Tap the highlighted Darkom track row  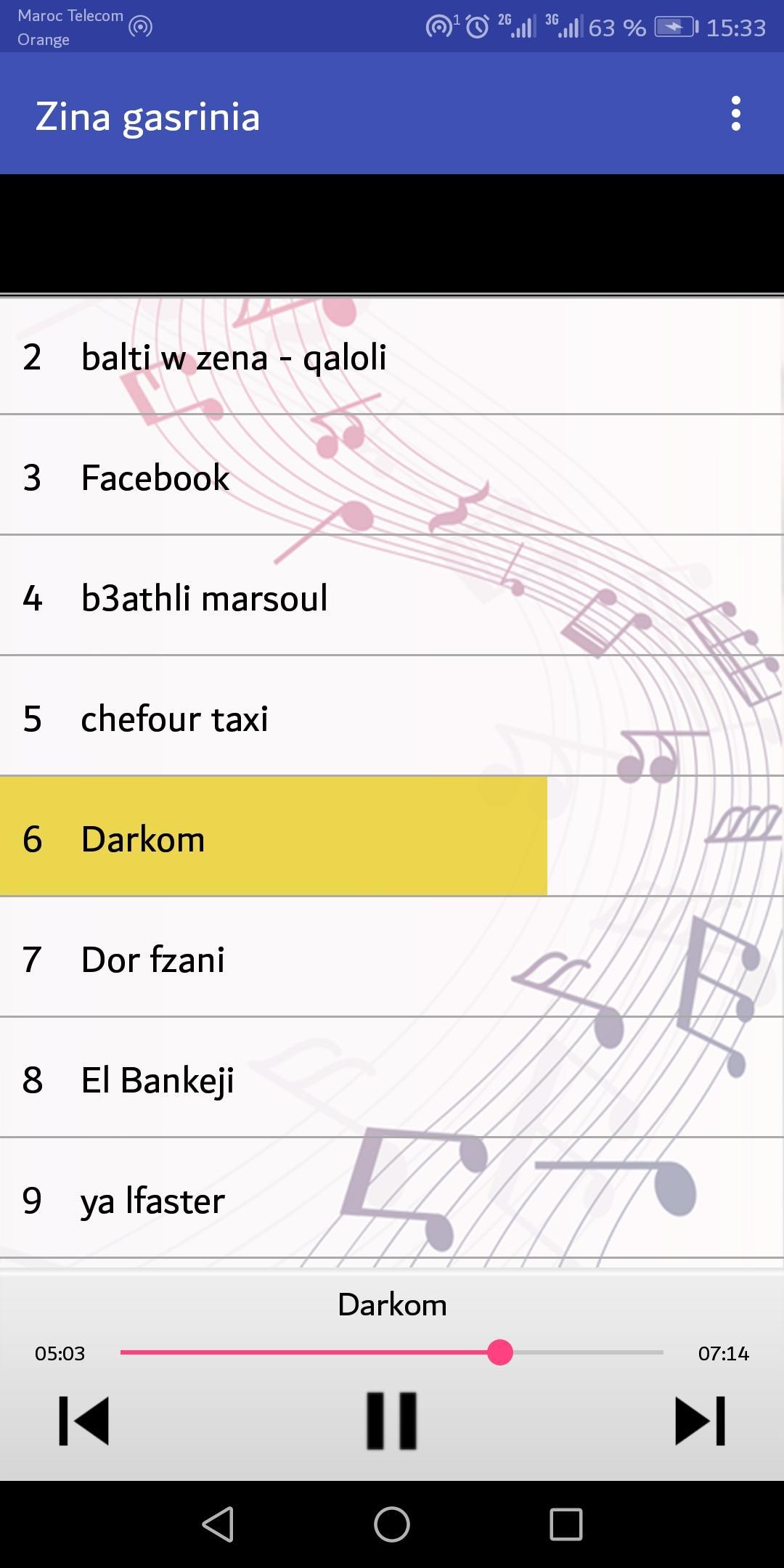coord(273,838)
